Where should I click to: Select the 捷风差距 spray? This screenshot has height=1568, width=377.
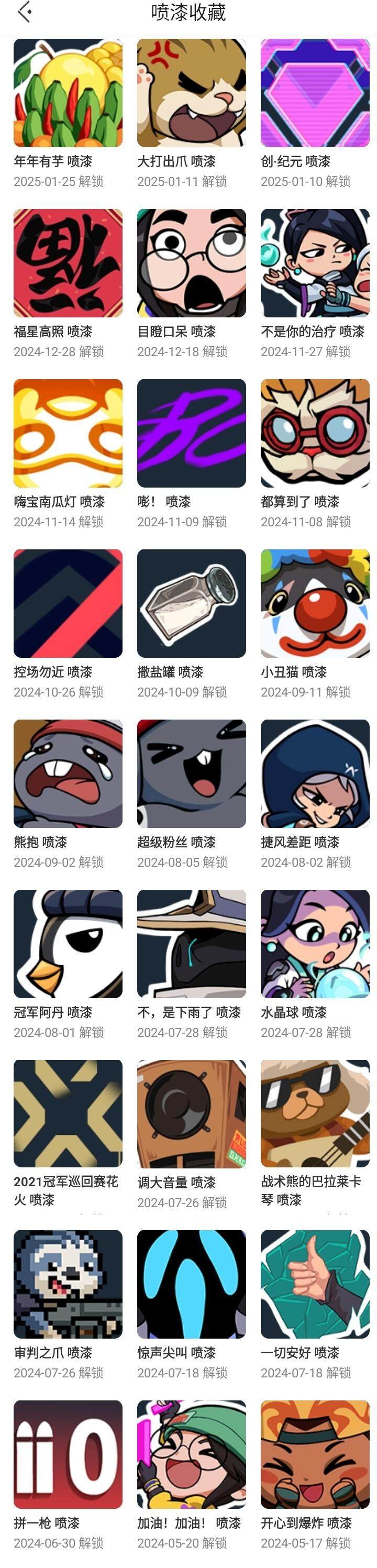point(314,774)
